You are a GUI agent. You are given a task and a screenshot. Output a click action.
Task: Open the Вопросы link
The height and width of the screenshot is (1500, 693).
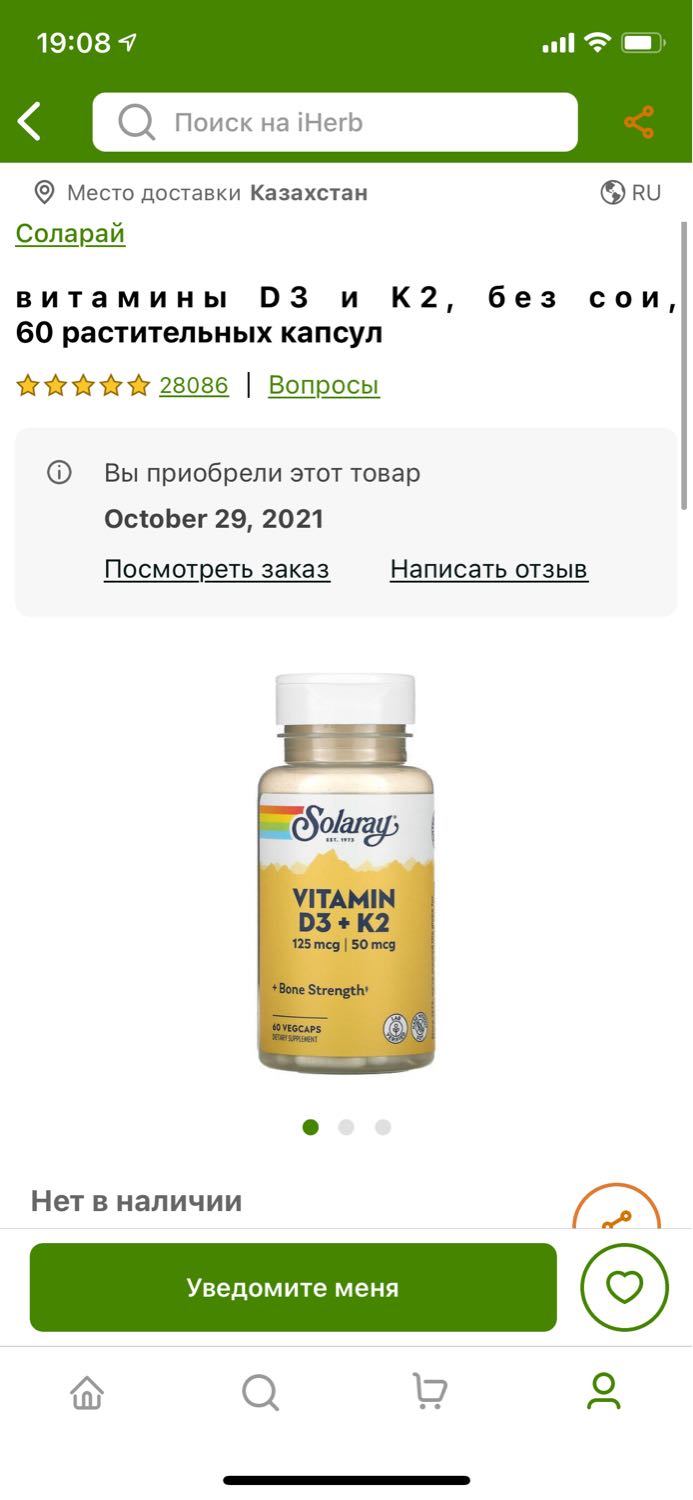[324, 385]
